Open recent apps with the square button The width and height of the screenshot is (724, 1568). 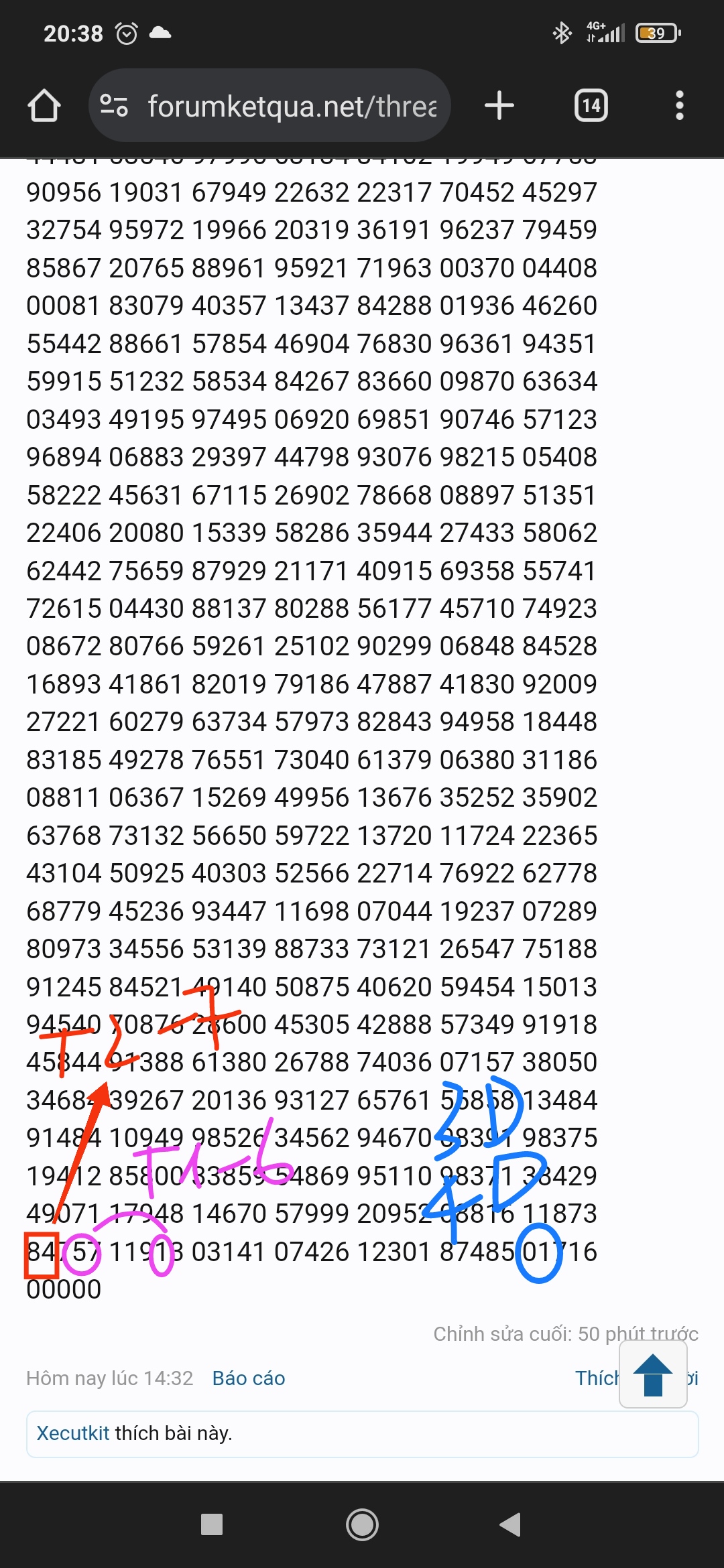click(212, 1524)
